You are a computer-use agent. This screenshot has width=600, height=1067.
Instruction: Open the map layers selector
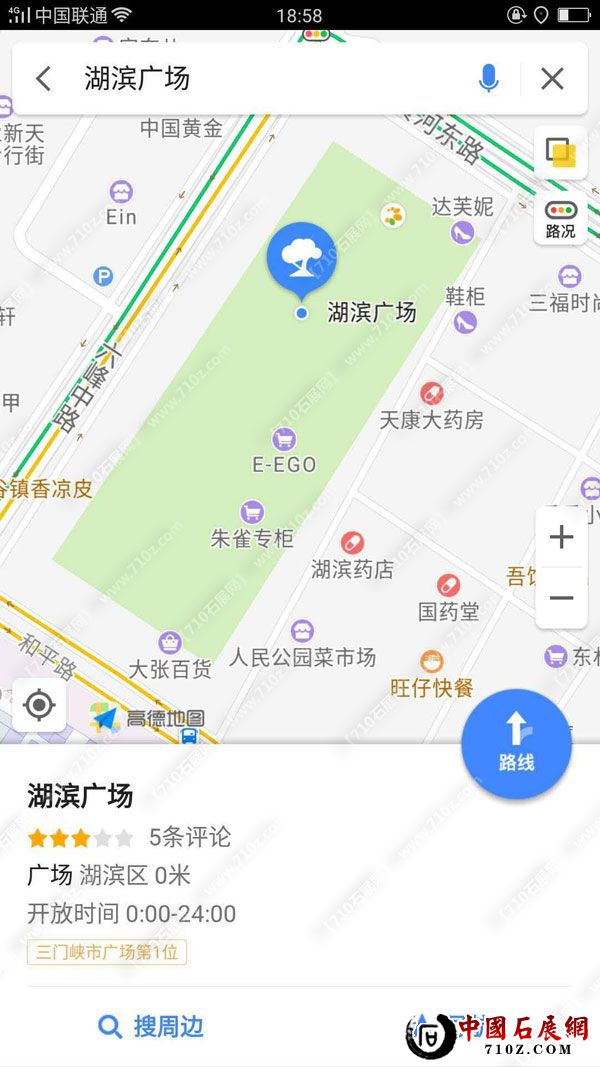(560, 153)
